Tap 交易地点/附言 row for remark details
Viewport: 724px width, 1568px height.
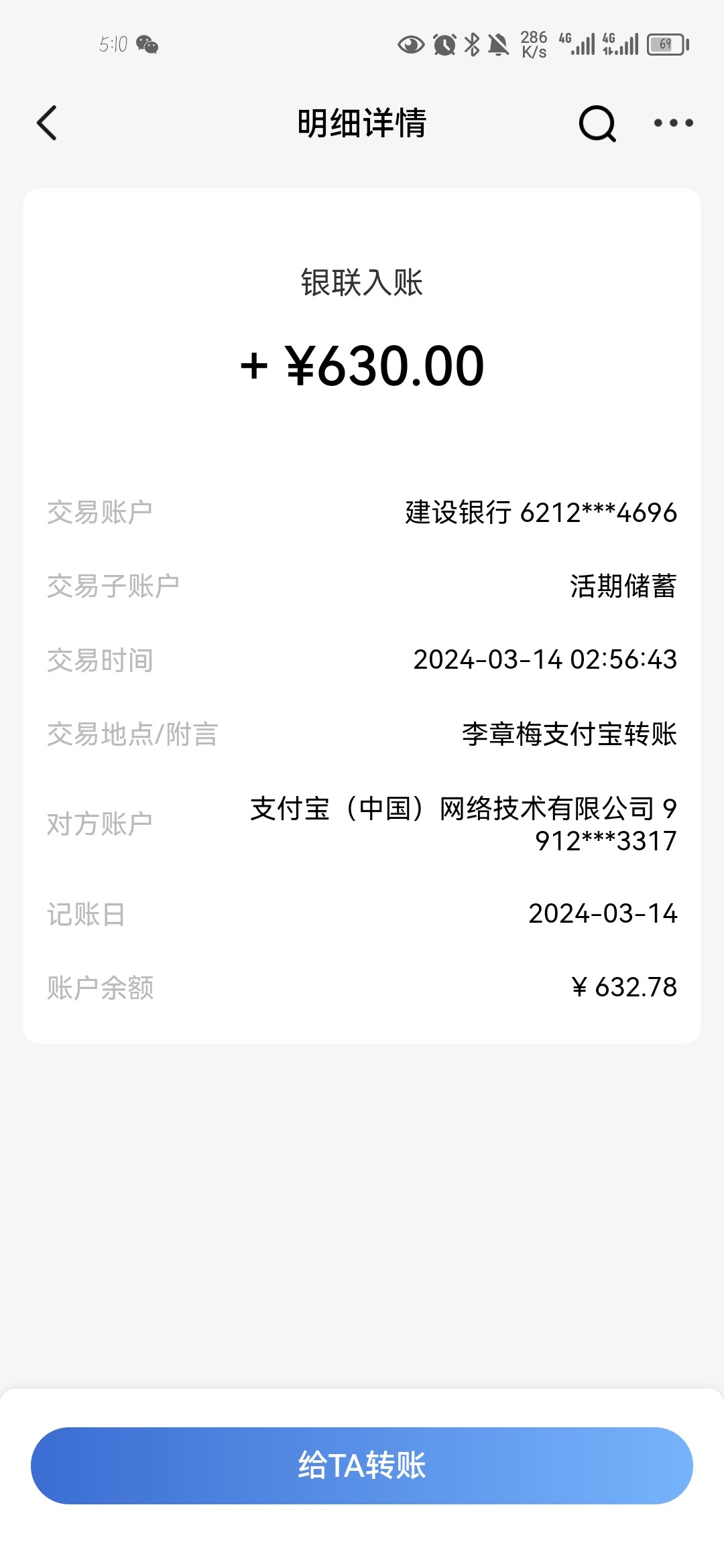[x=362, y=734]
